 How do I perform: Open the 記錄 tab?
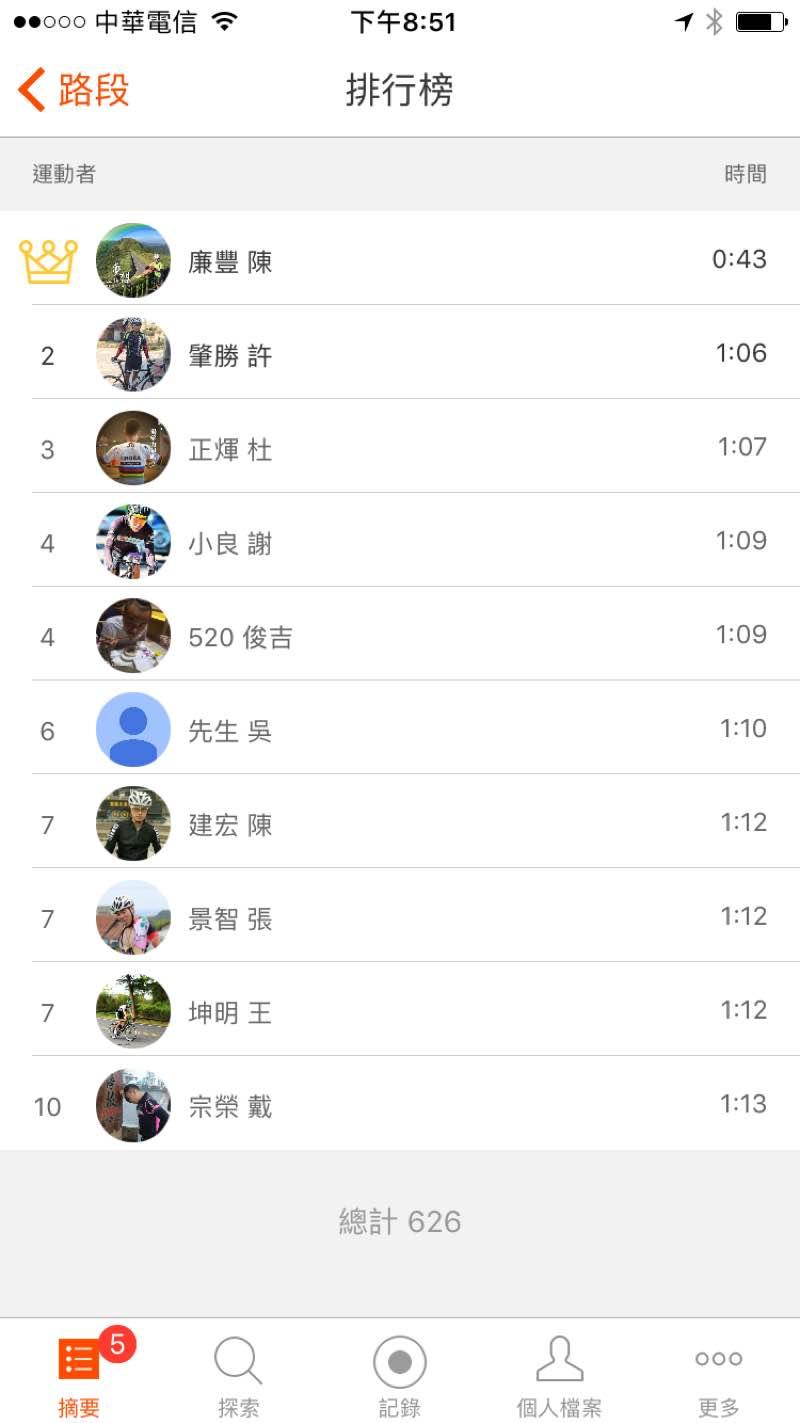(x=399, y=1374)
